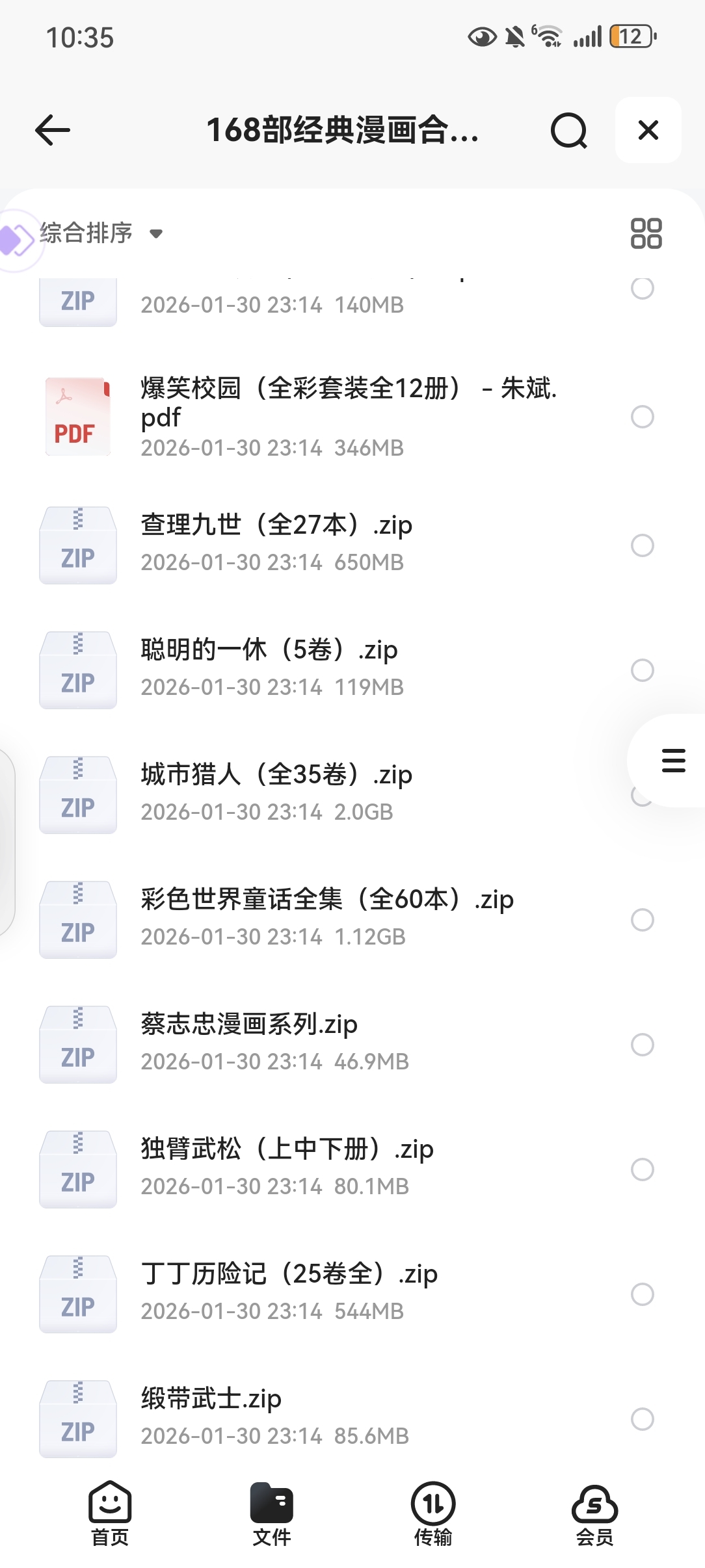705x1568 pixels.
Task: Tick the circle for 独臂武松 zip
Action: (x=643, y=1169)
